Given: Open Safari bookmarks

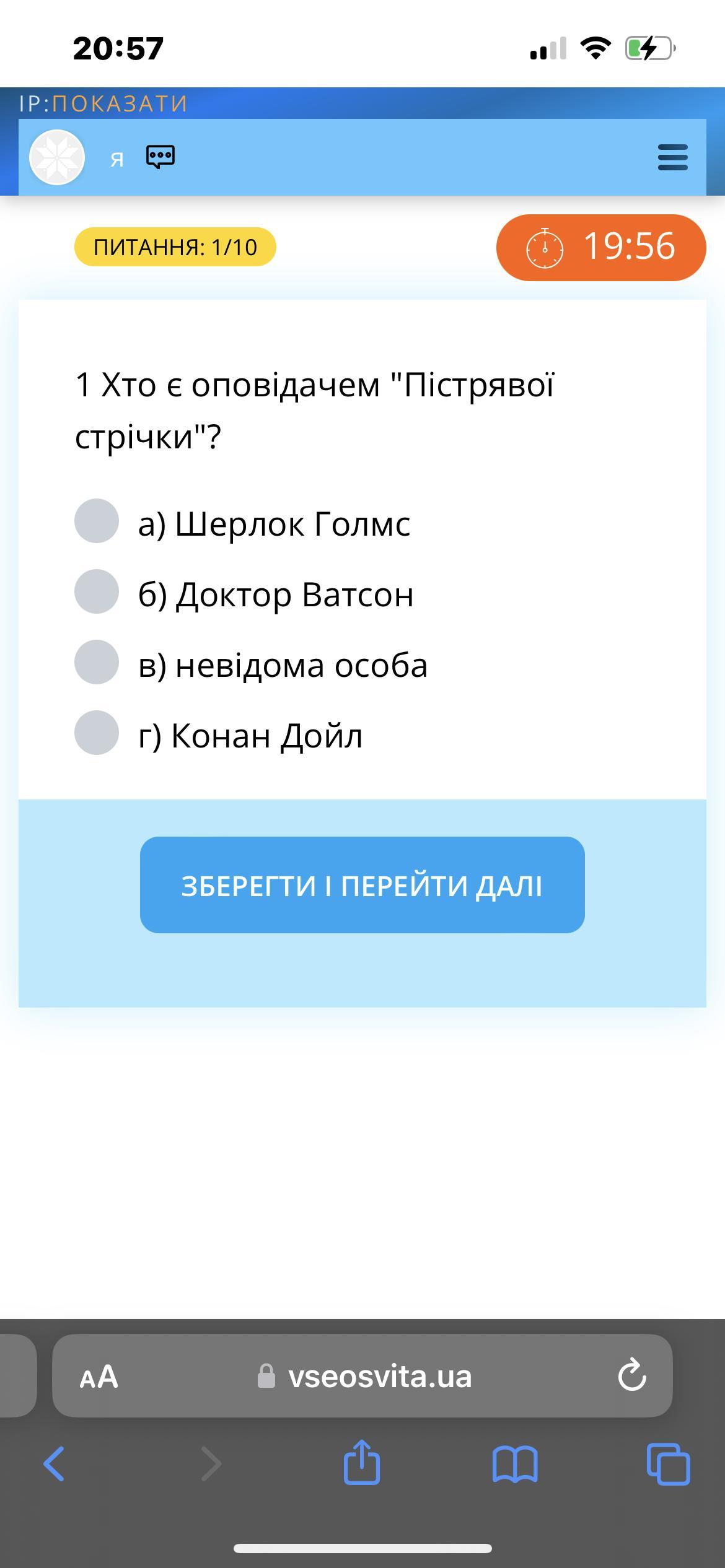Looking at the screenshot, I should pos(515,1464).
